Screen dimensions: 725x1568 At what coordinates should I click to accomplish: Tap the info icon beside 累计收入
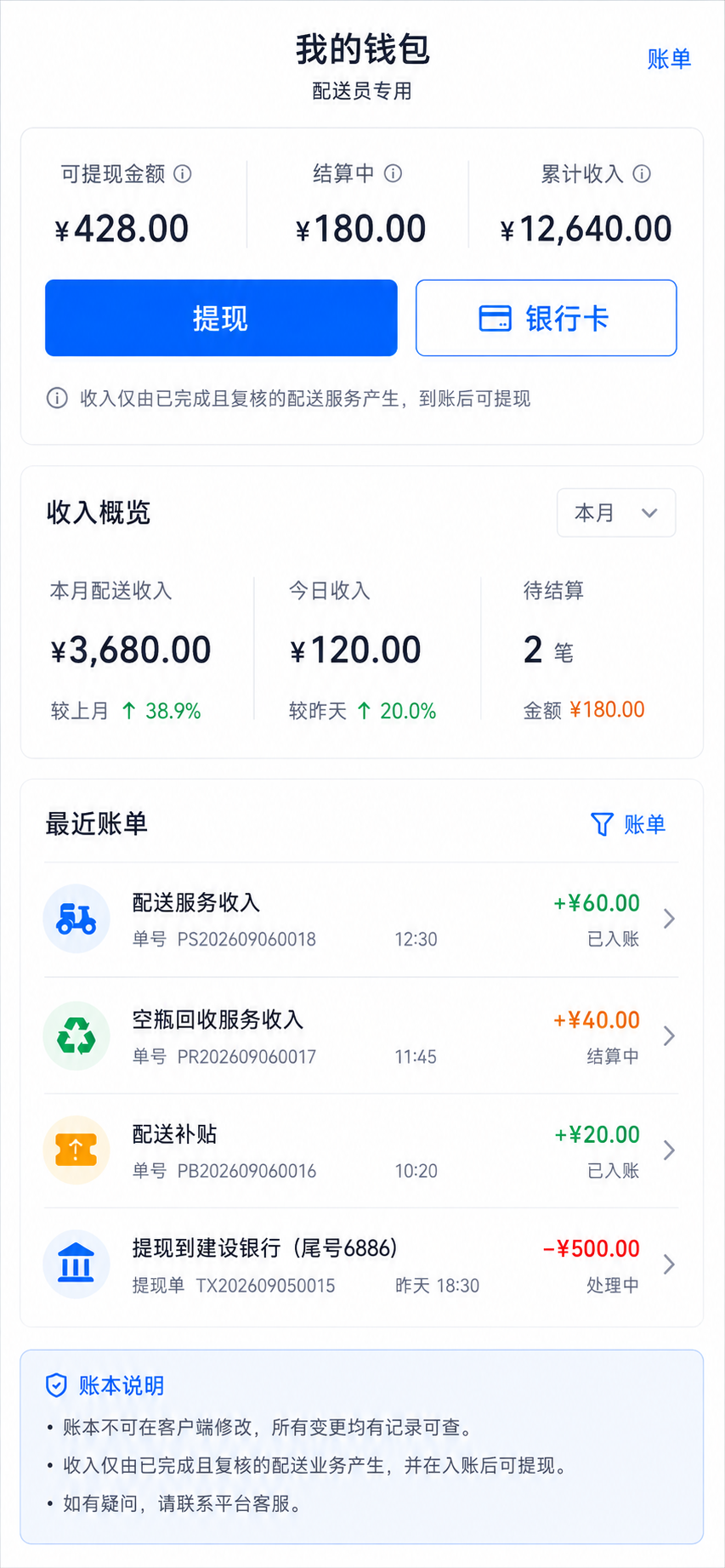pos(642,173)
